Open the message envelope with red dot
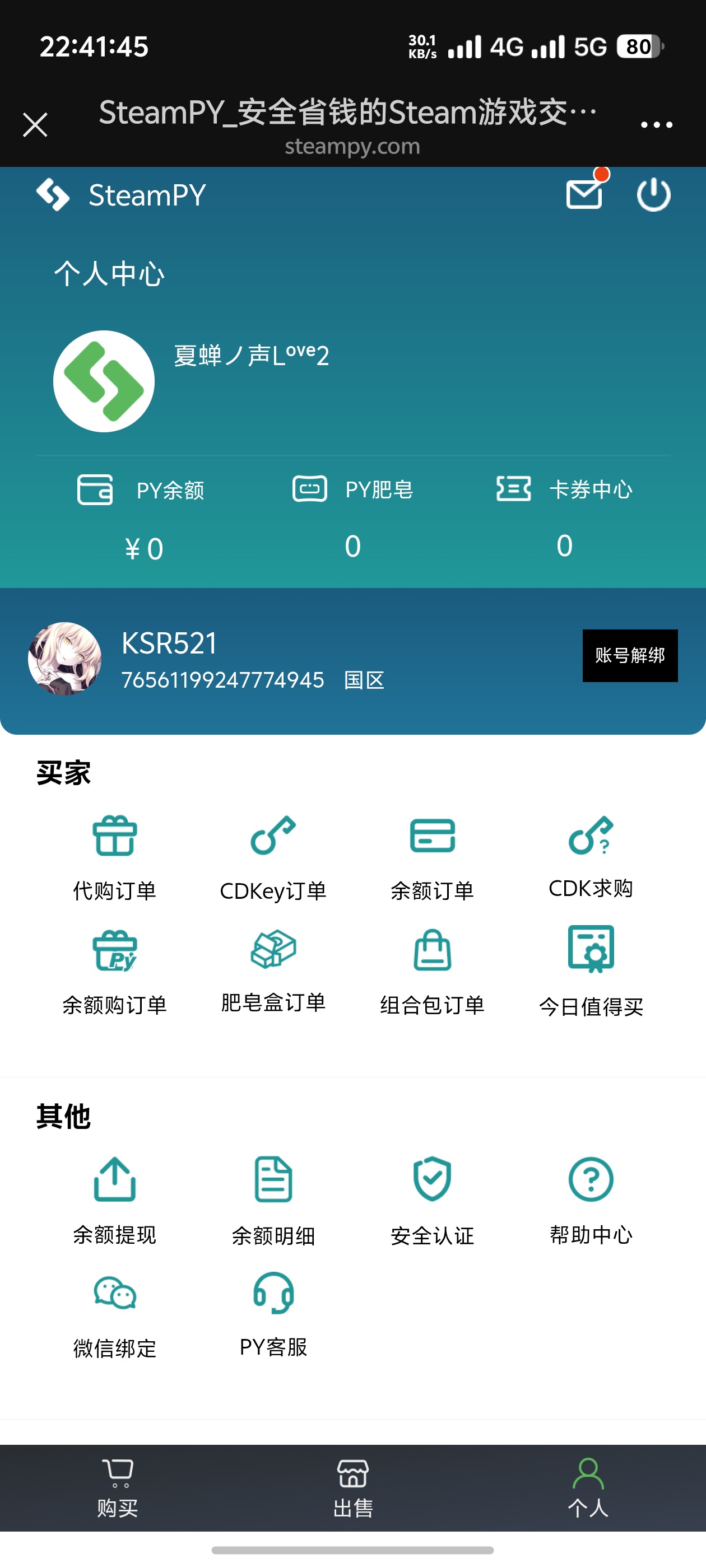Screen dimensions: 706x1568 click(583, 195)
